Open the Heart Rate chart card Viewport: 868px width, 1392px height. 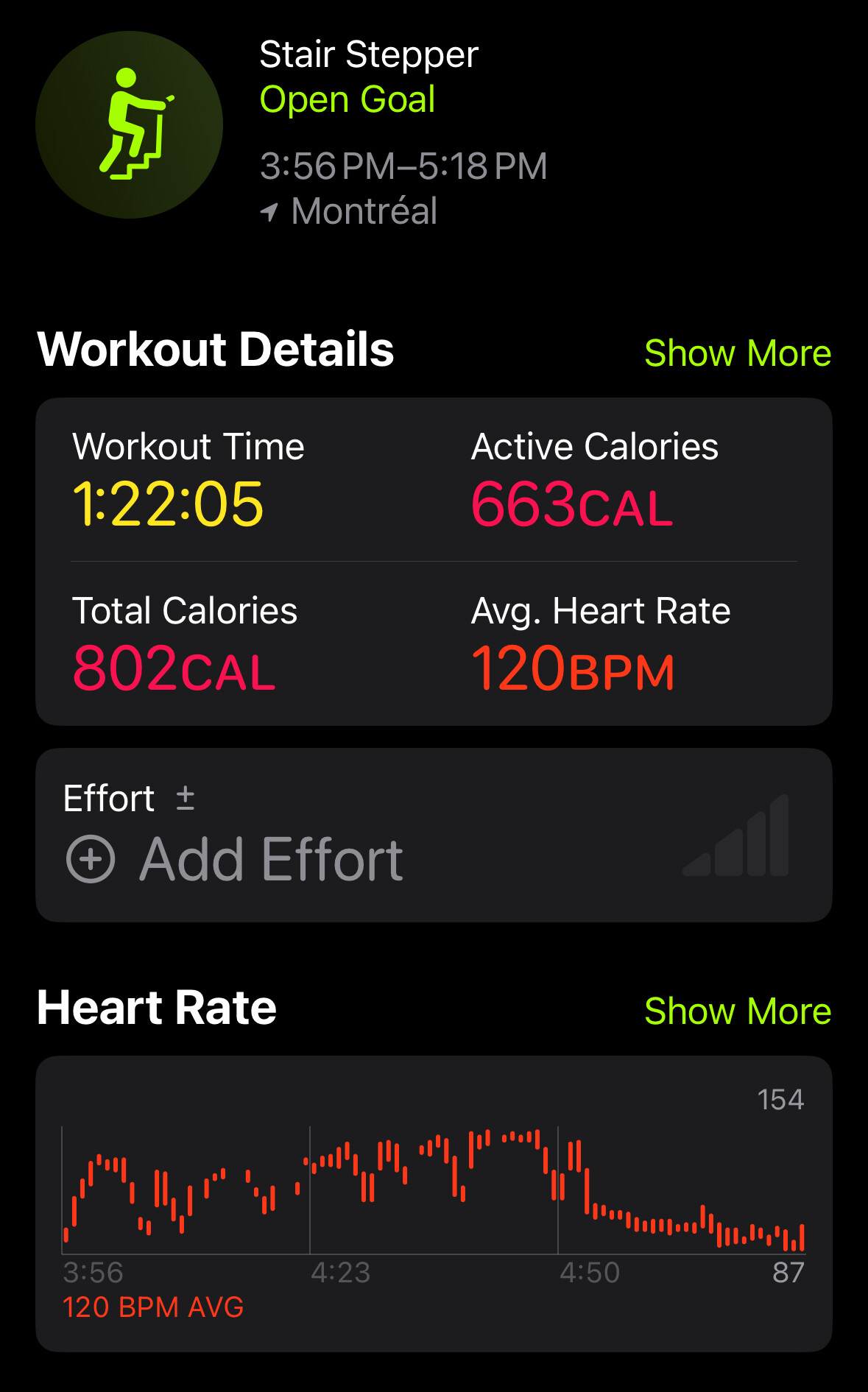click(434, 1203)
